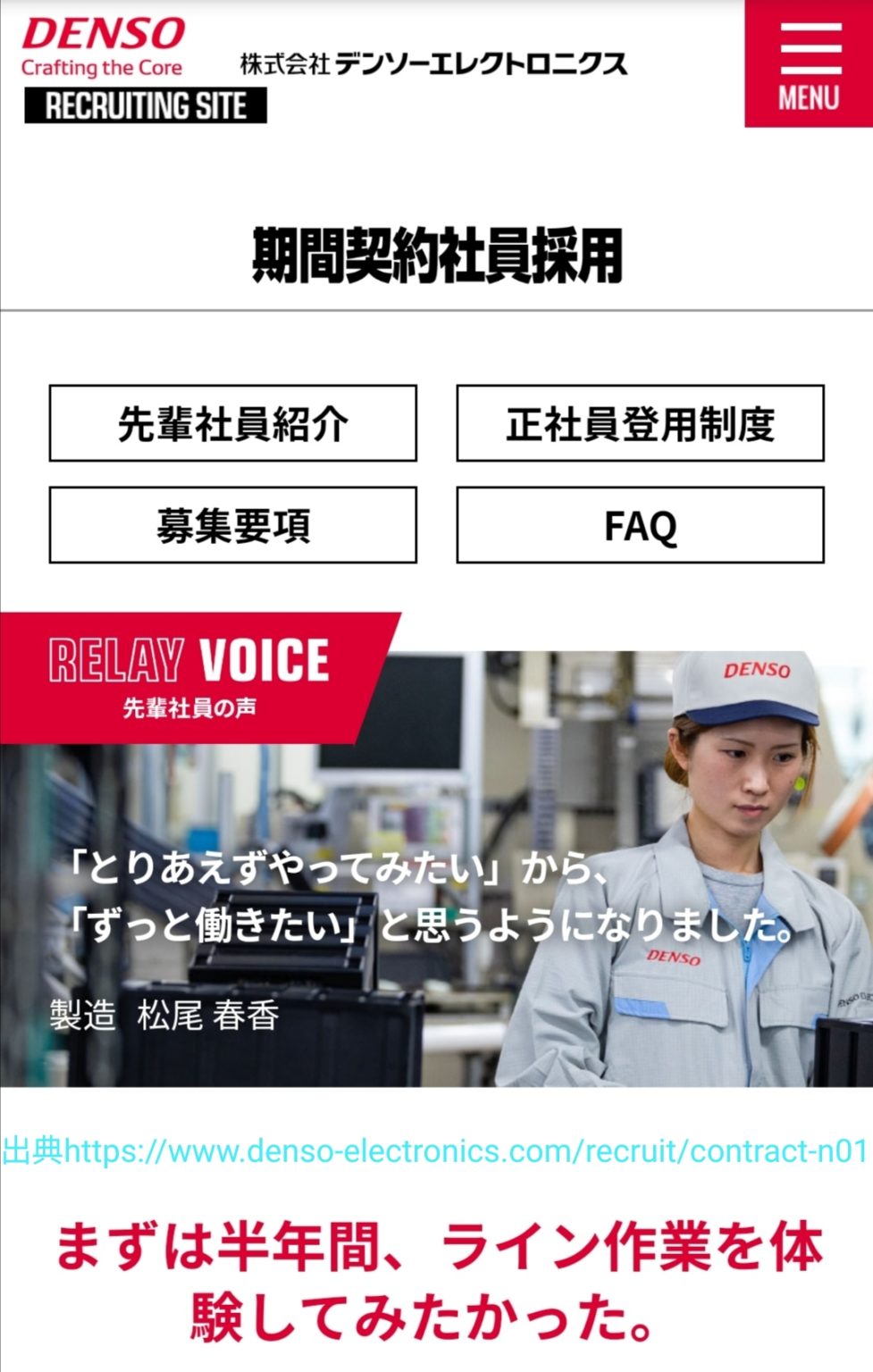View 募集要項 details

(232, 525)
